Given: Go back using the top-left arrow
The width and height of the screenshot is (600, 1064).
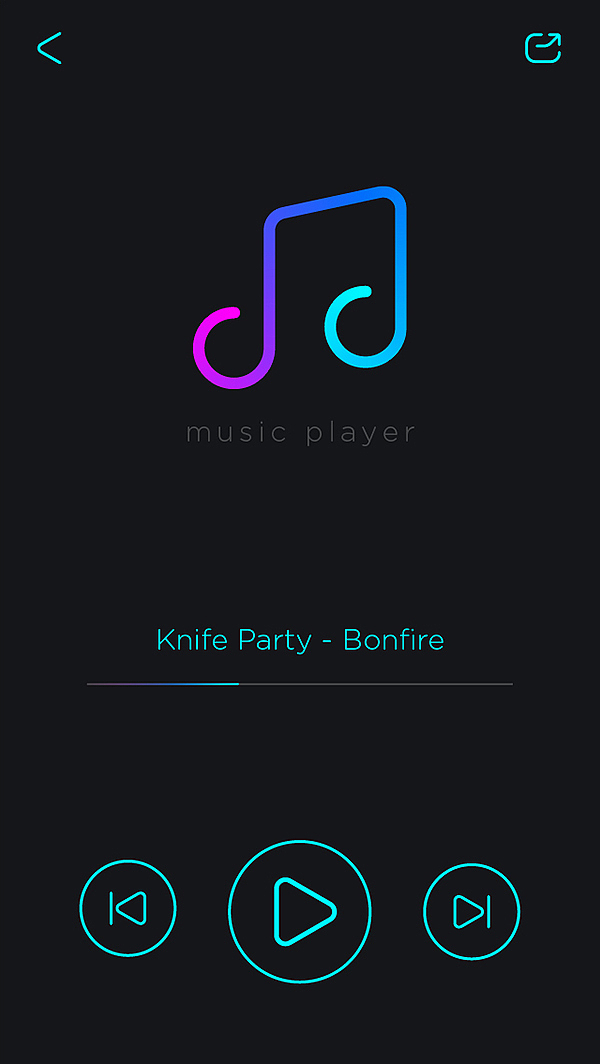Looking at the screenshot, I should click(x=50, y=48).
